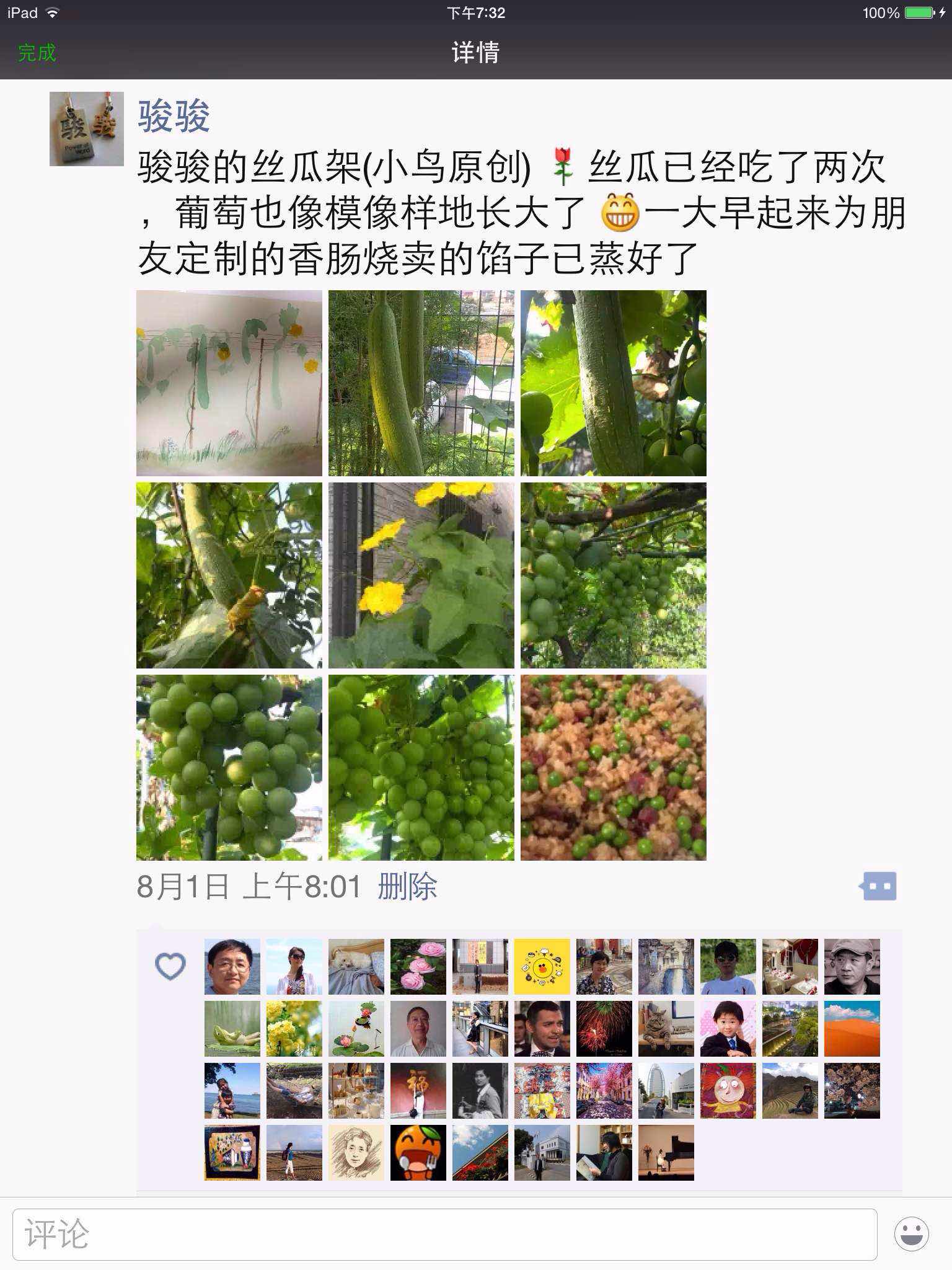Tap the 评论 comment field
952x1270 pixels.
tap(444, 1234)
